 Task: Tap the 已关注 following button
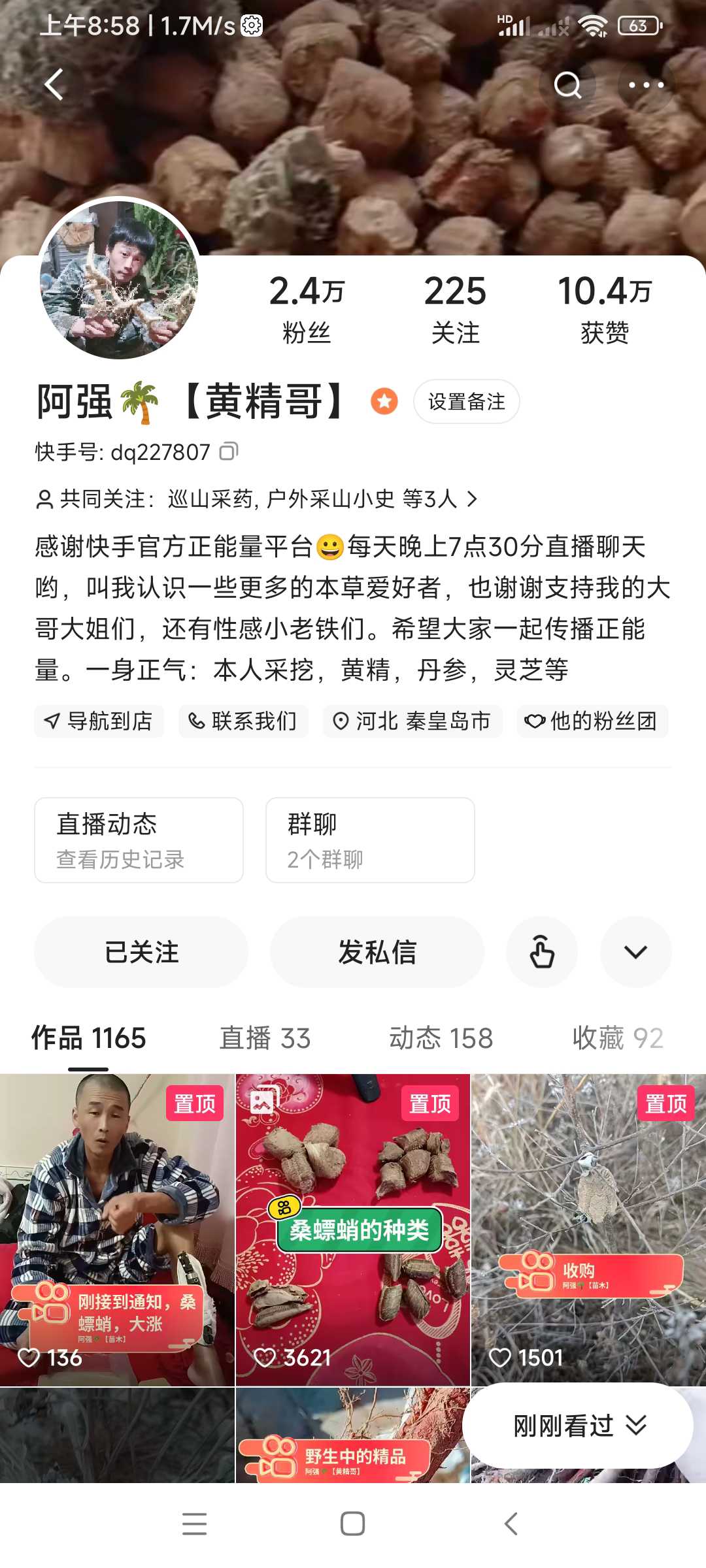pyautogui.click(x=141, y=952)
